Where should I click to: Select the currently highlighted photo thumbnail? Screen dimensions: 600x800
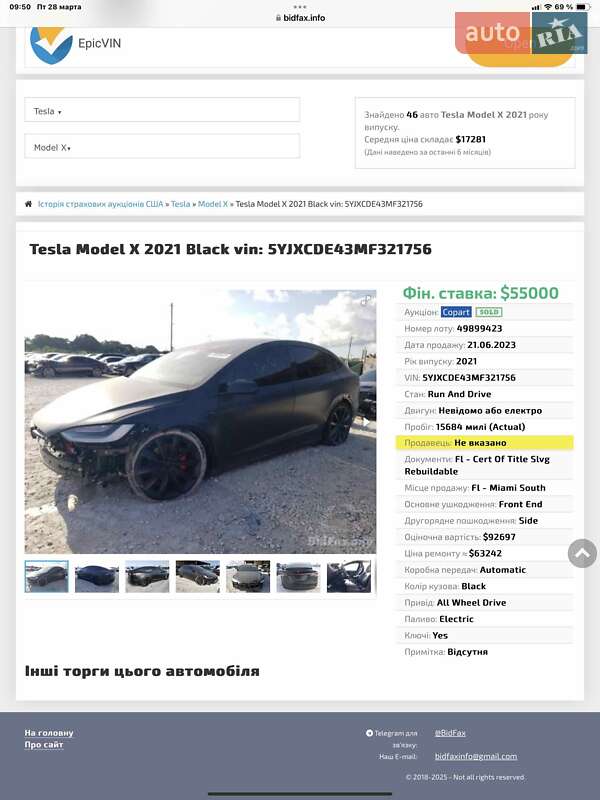tap(47, 577)
